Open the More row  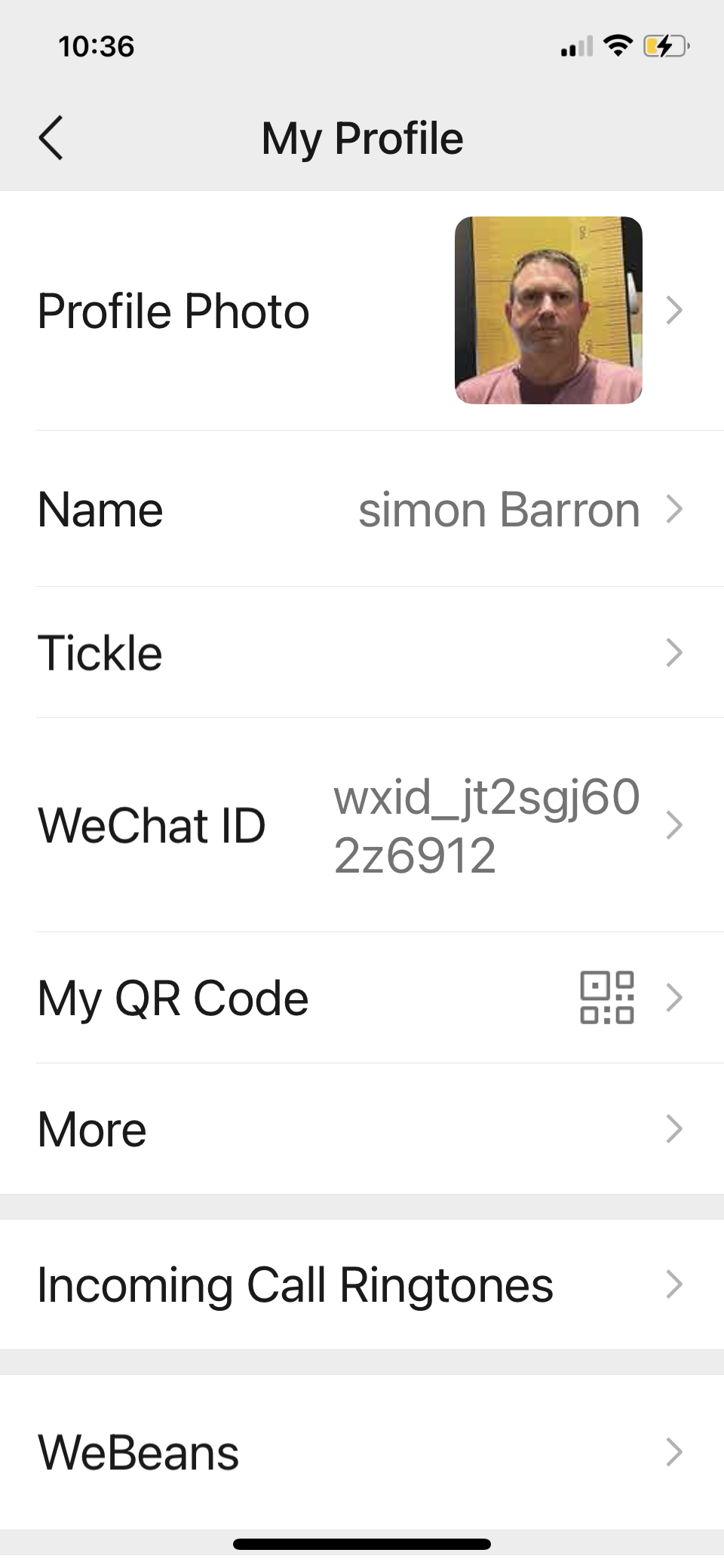[362, 1129]
